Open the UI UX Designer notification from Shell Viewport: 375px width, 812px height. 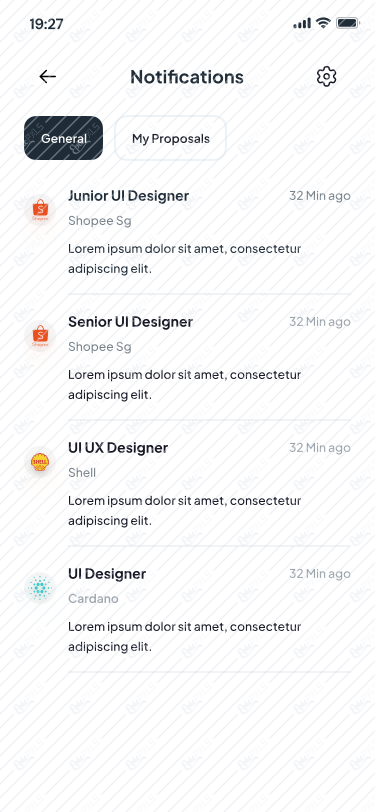coord(188,484)
